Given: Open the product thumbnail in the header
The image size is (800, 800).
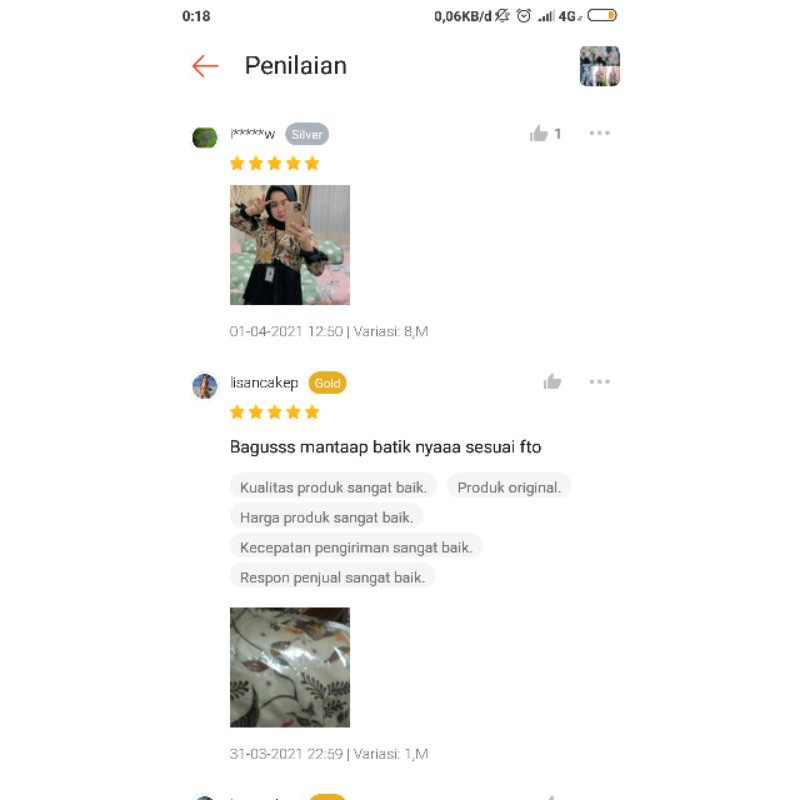Looking at the screenshot, I should pos(600,66).
